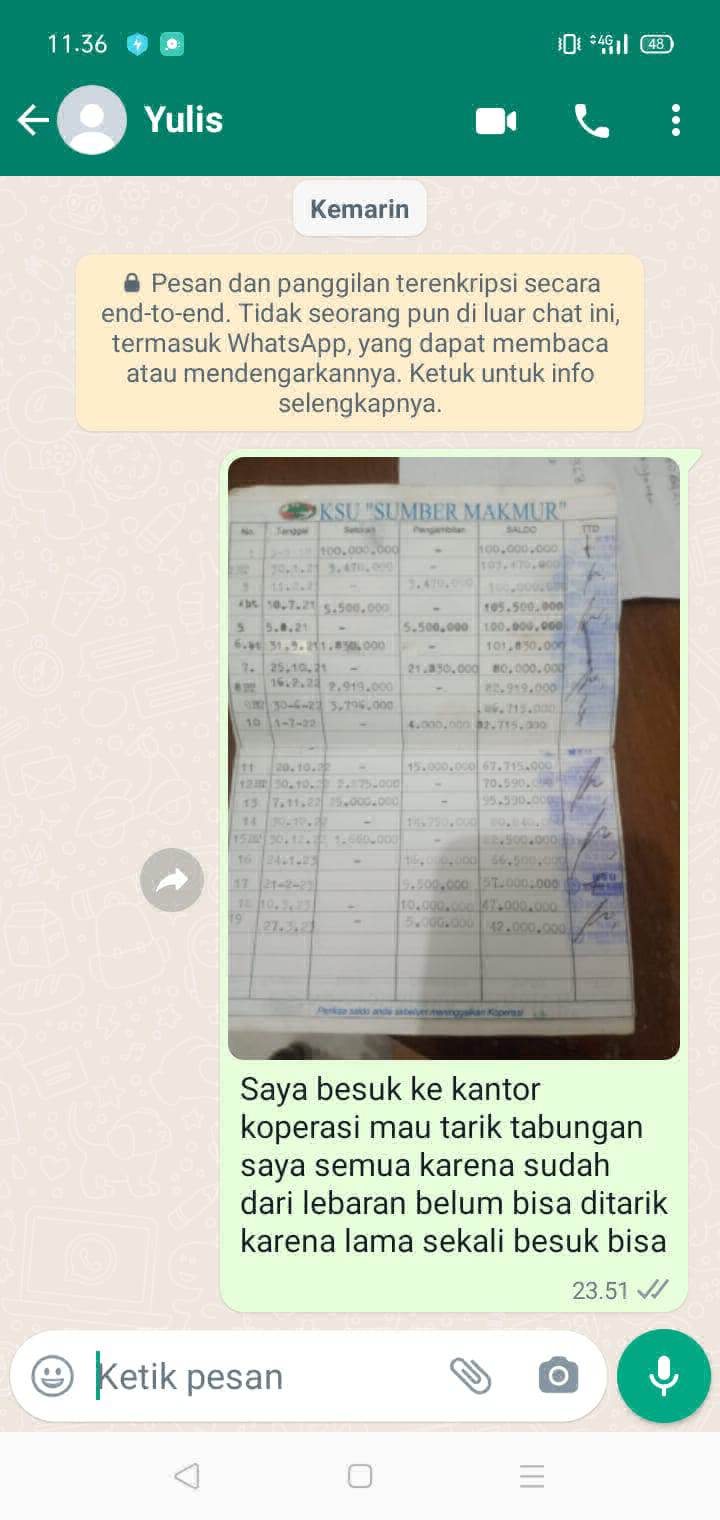
Task: Open the emoji picker
Action: point(53,1376)
